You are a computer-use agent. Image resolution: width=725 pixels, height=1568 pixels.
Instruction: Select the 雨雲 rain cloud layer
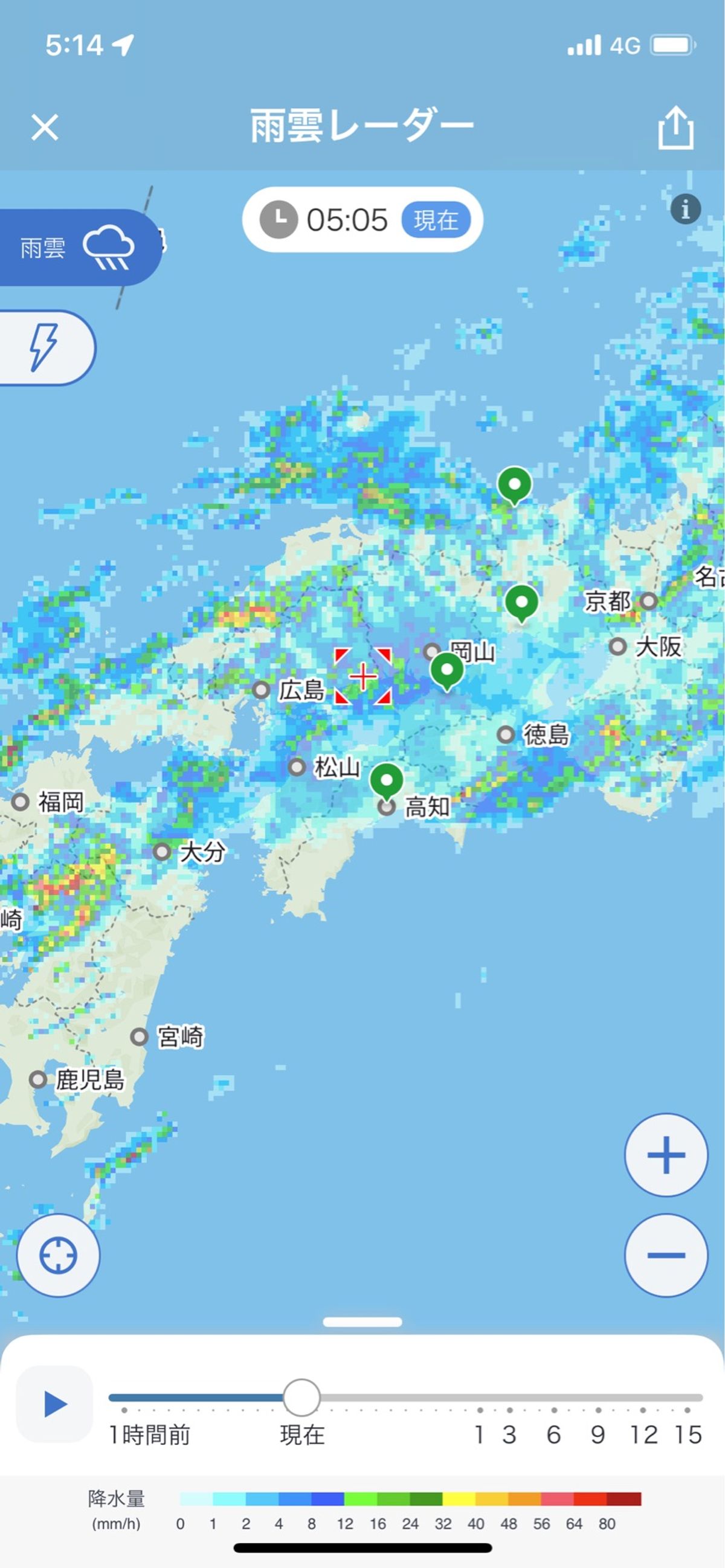[76, 247]
